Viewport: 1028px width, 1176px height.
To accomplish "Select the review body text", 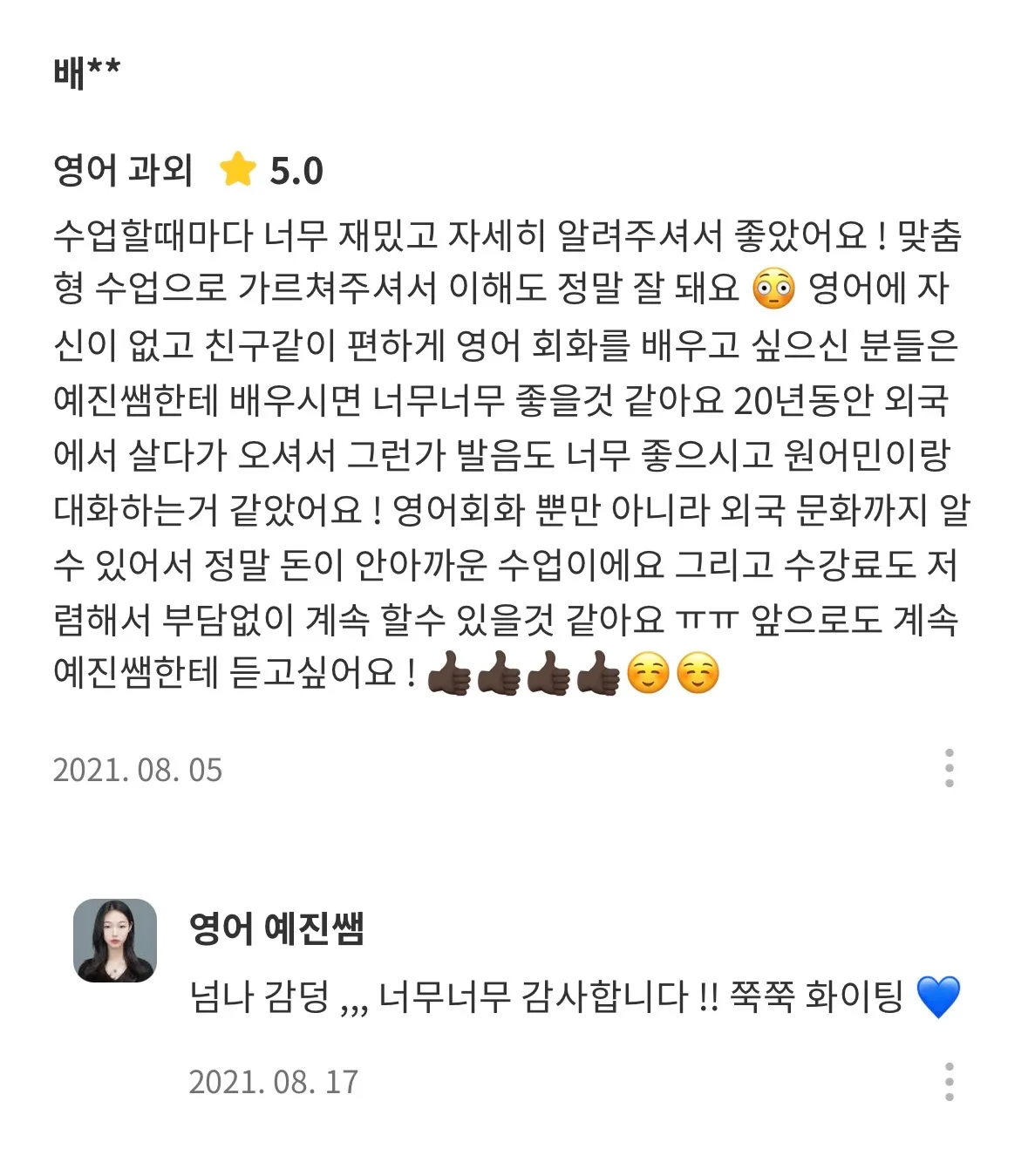I will [506, 453].
